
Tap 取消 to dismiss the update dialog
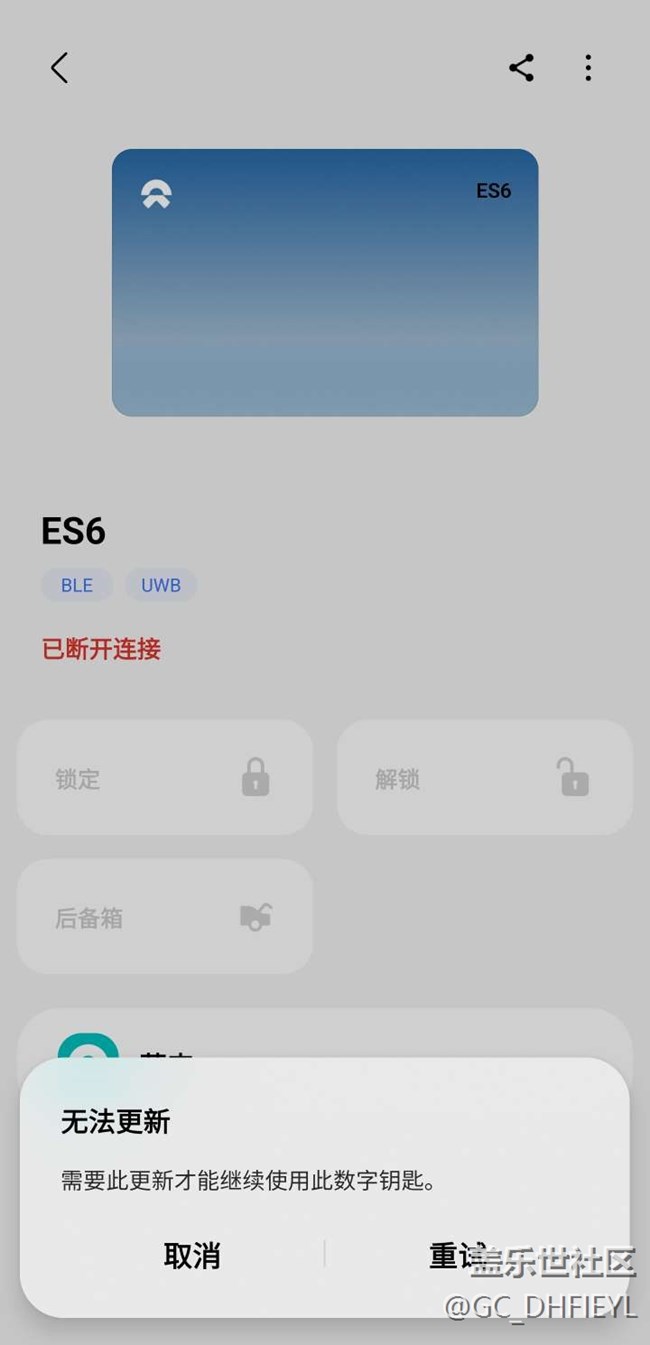coord(191,1255)
